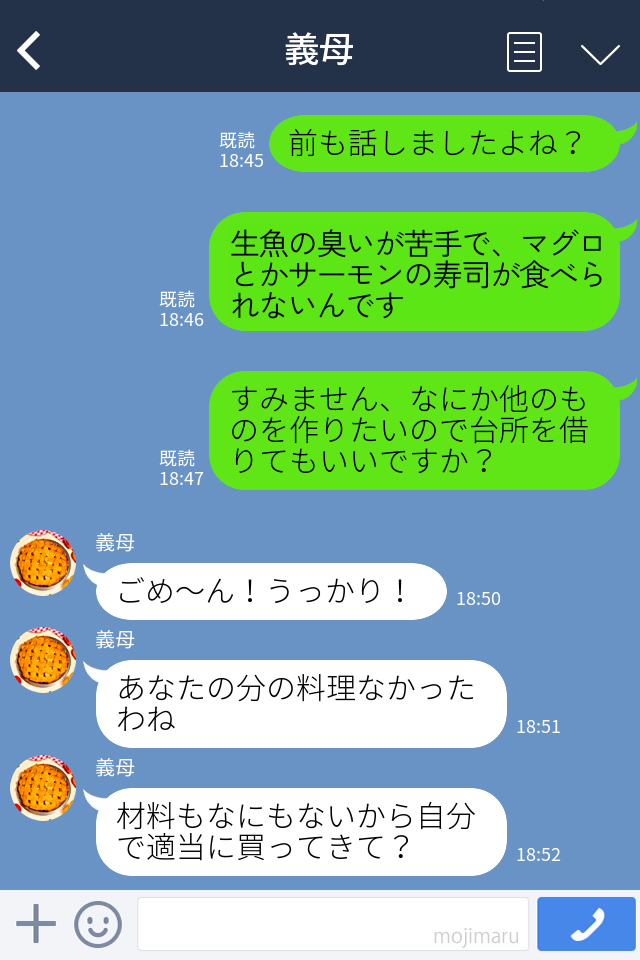Open the plus attachment menu
The image size is (640, 960).
click(x=36, y=923)
